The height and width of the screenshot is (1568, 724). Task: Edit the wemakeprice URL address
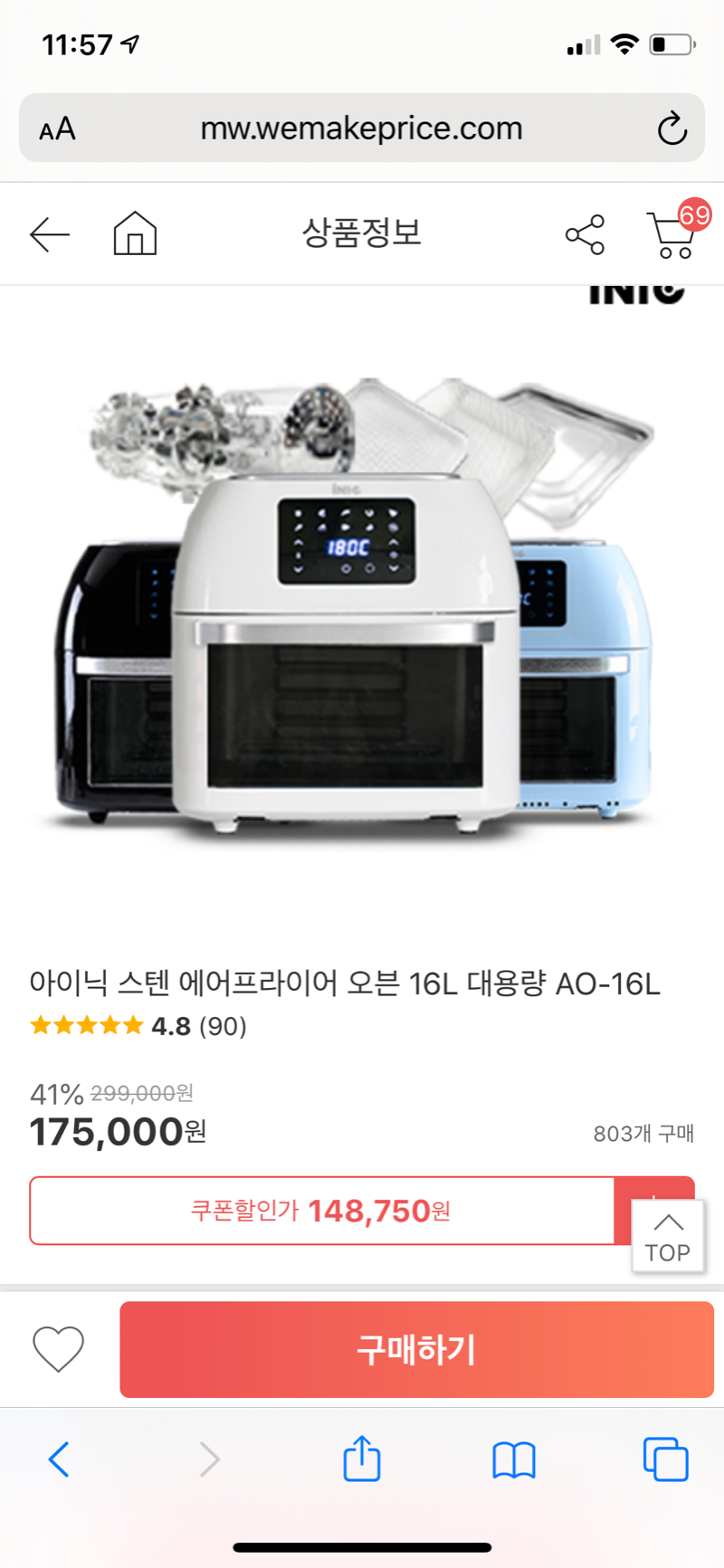pos(361,128)
